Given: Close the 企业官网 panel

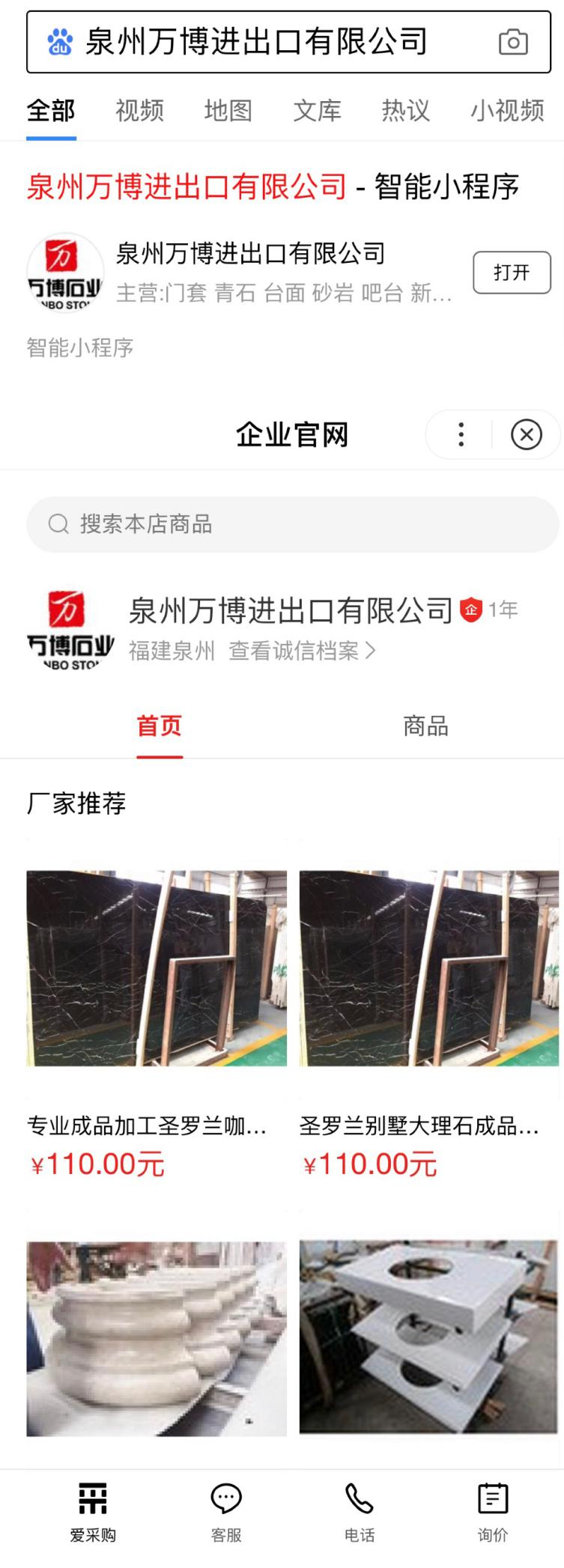Looking at the screenshot, I should (526, 434).
